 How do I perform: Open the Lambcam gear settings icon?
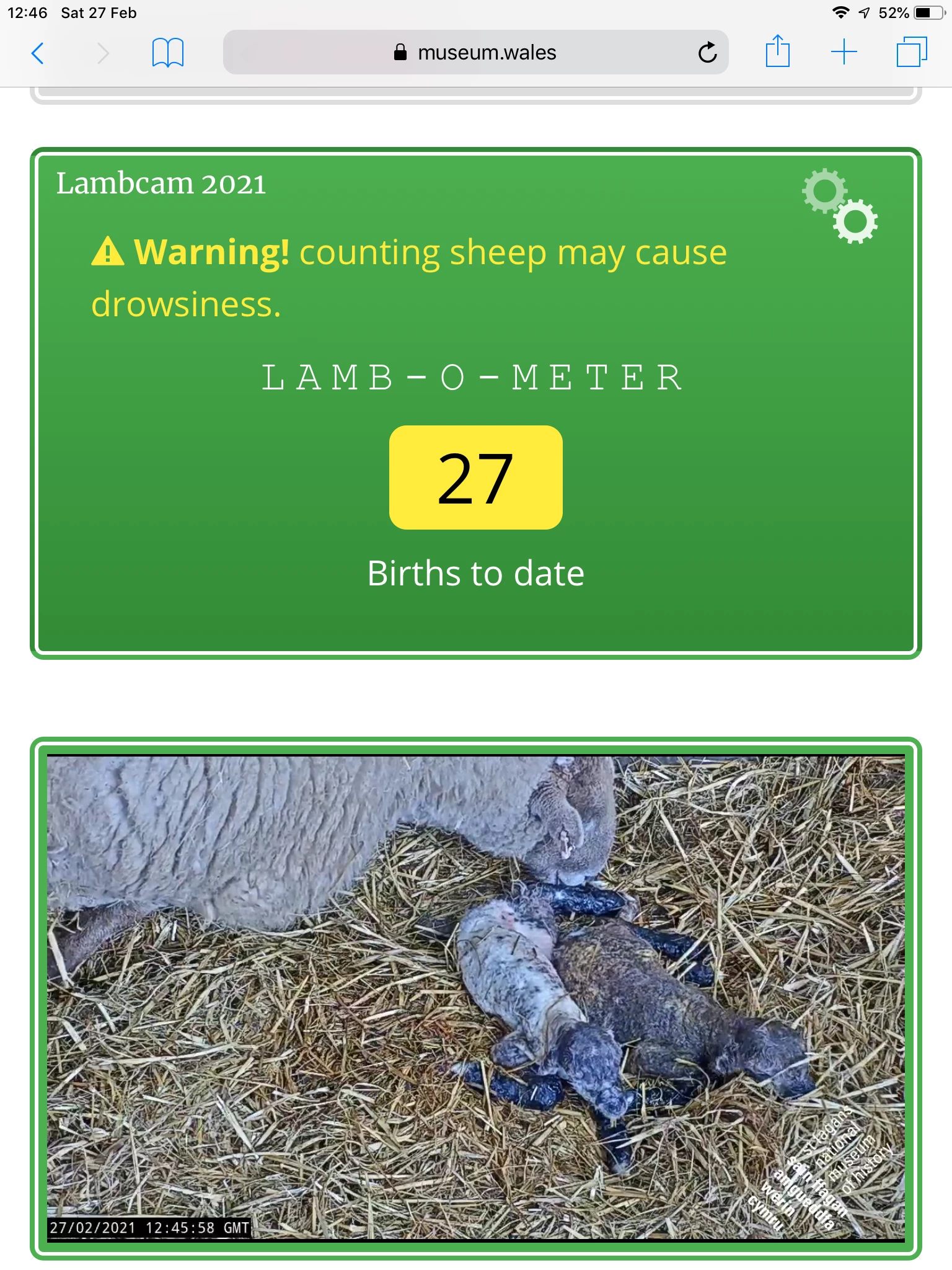[x=840, y=206]
